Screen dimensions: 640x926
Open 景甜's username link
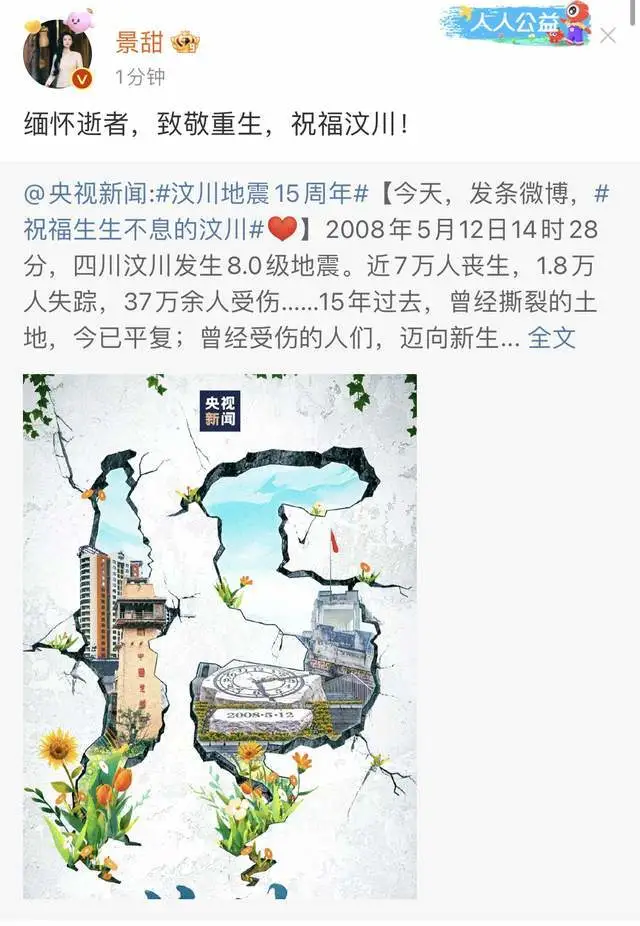click(138, 40)
